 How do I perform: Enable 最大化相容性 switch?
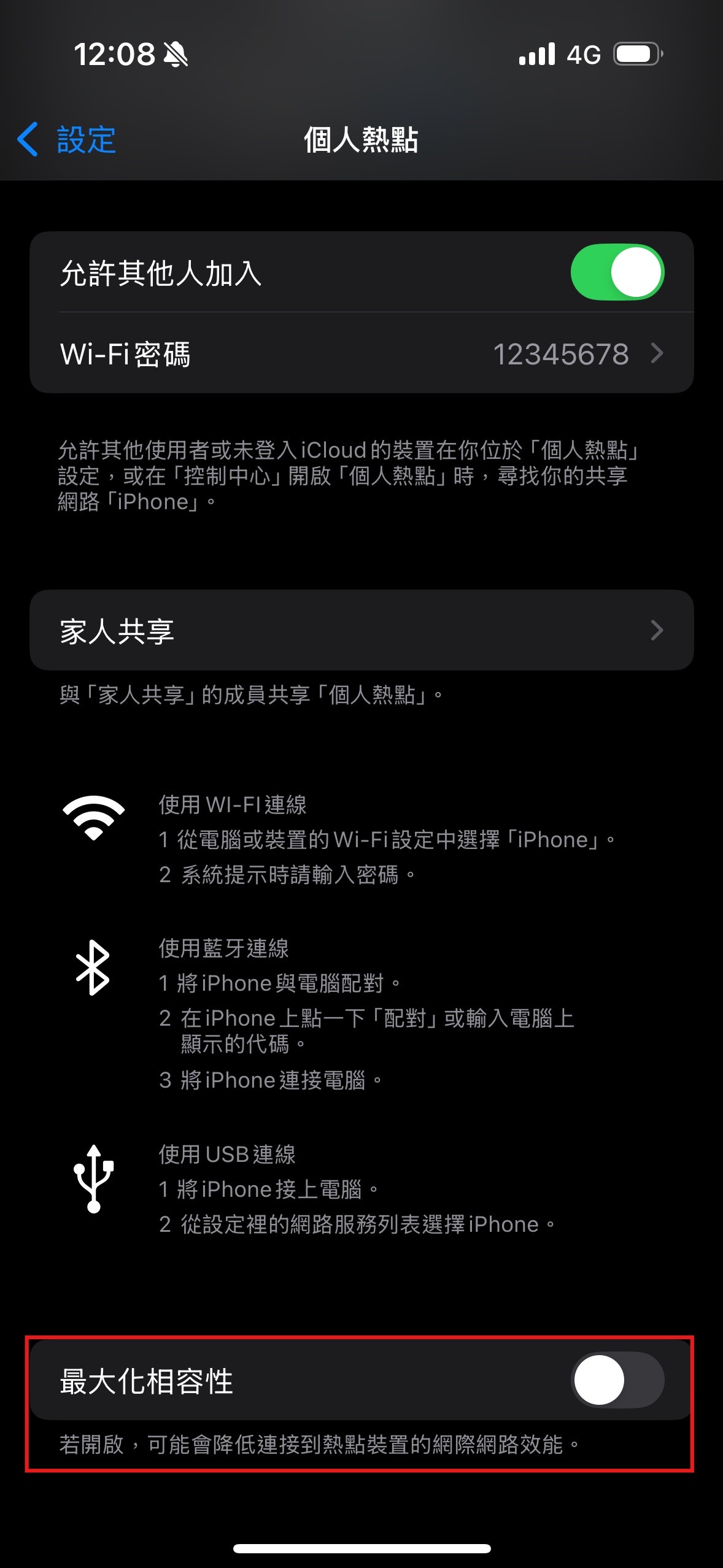(x=617, y=1380)
